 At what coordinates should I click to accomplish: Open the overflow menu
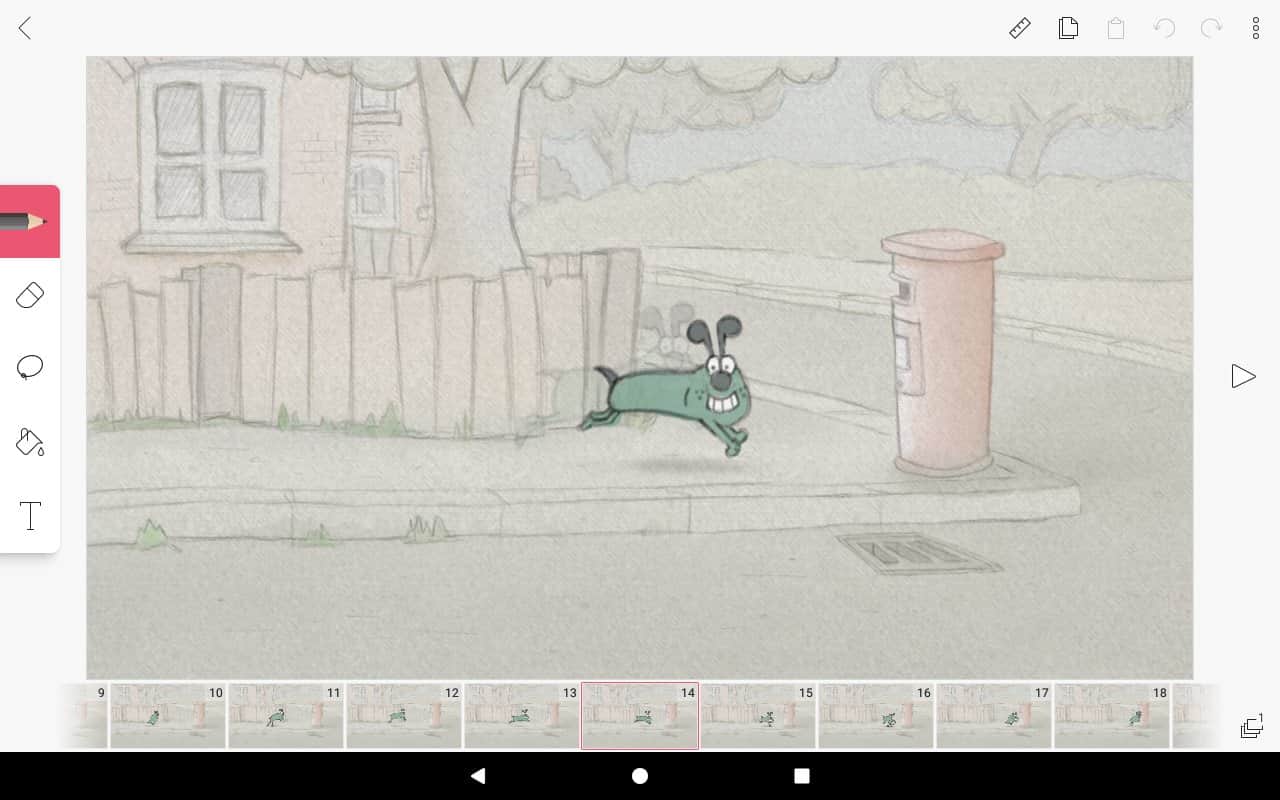tap(1256, 28)
